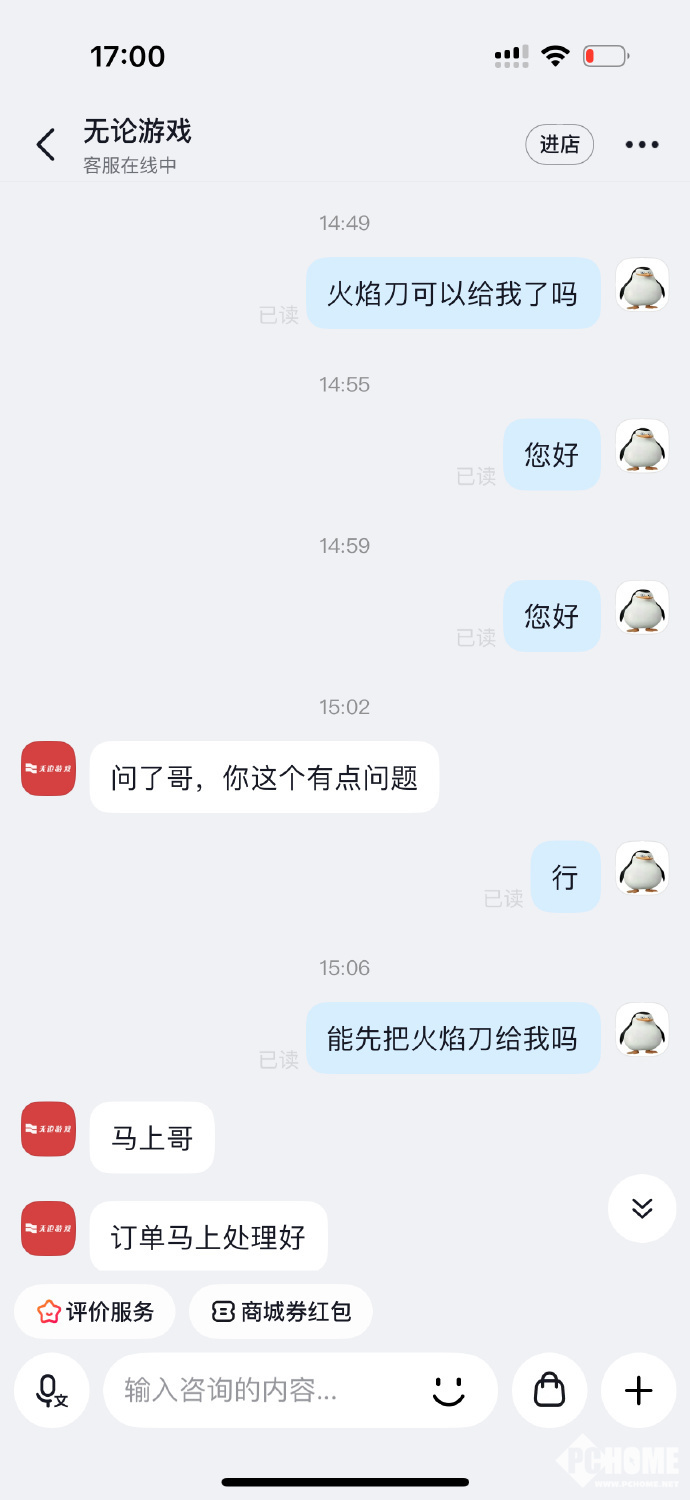Viewport: 690px width, 1500px height.
Task: Open the 商城券红包 chip
Action: coord(281,1312)
